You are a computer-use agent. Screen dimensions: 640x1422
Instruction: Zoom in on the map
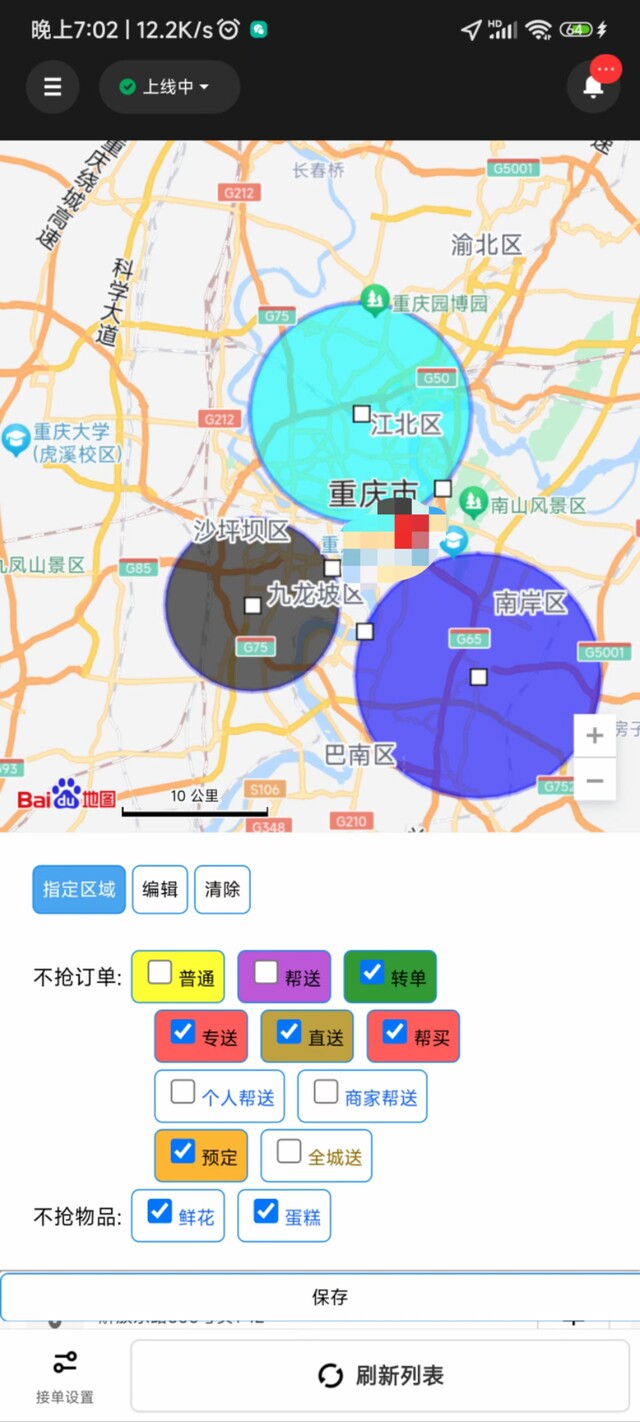tap(594, 736)
